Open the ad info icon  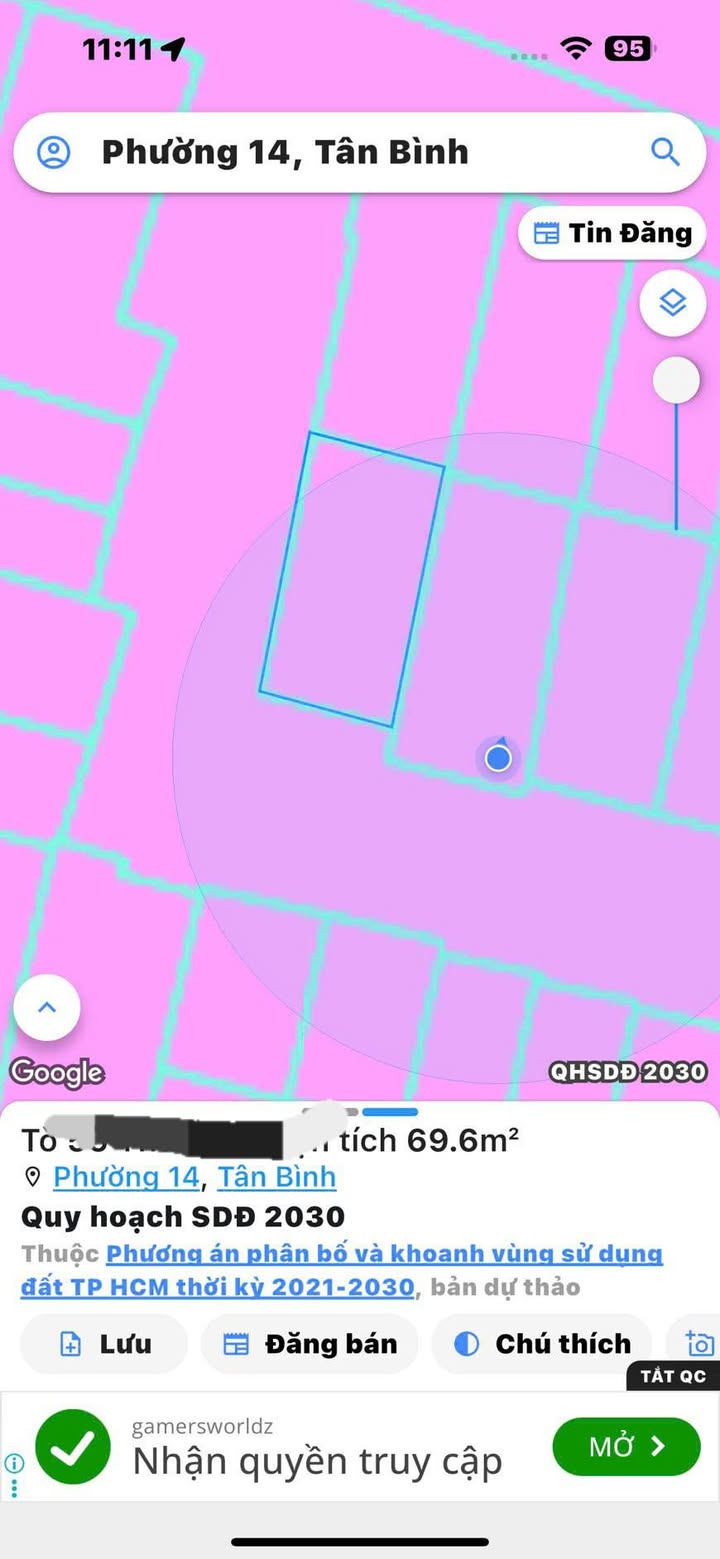coord(13,1463)
